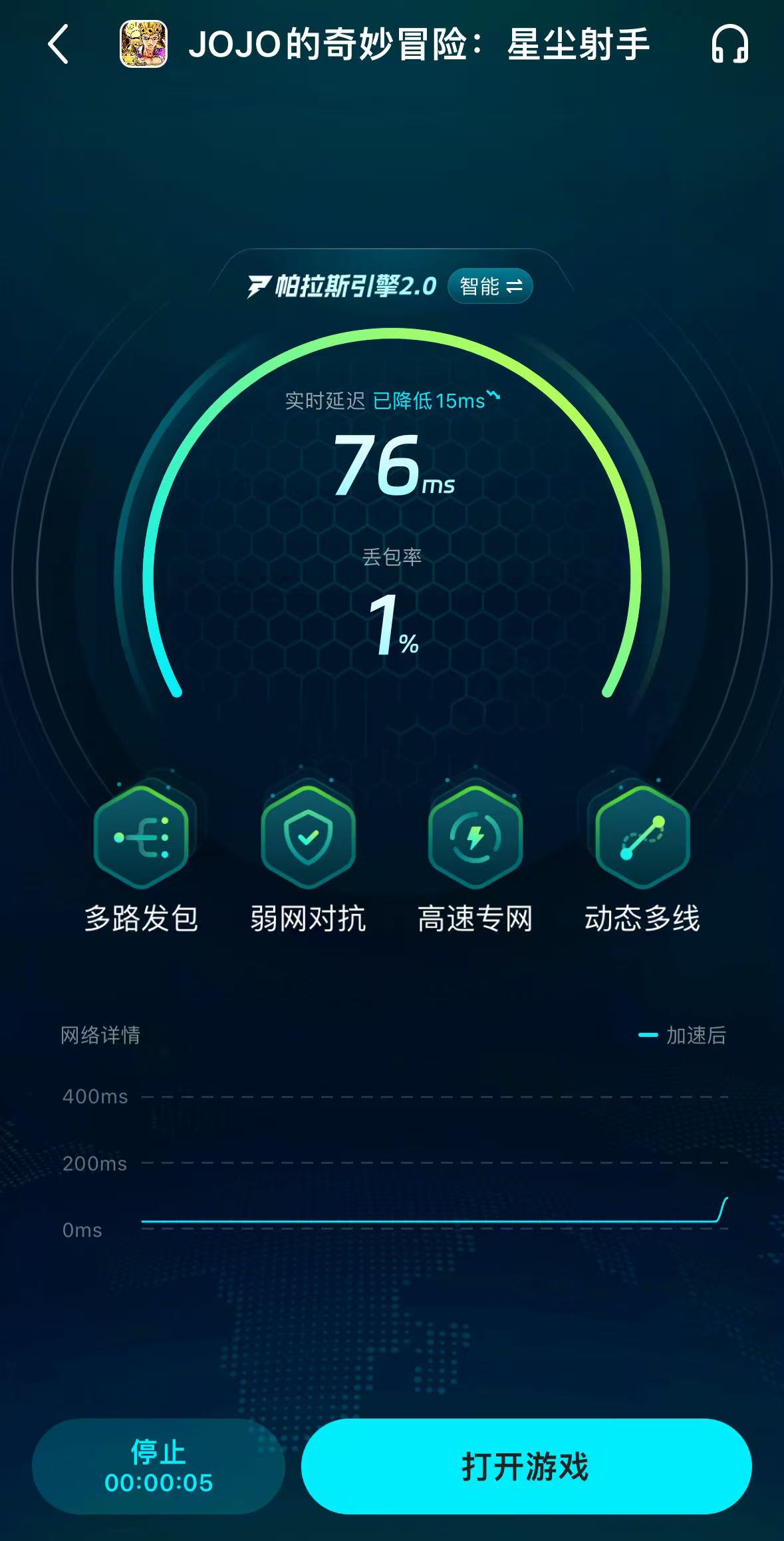Screen dimensions: 784x1541
Task: Switch engine mode via 智能 chip
Action: (491, 287)
